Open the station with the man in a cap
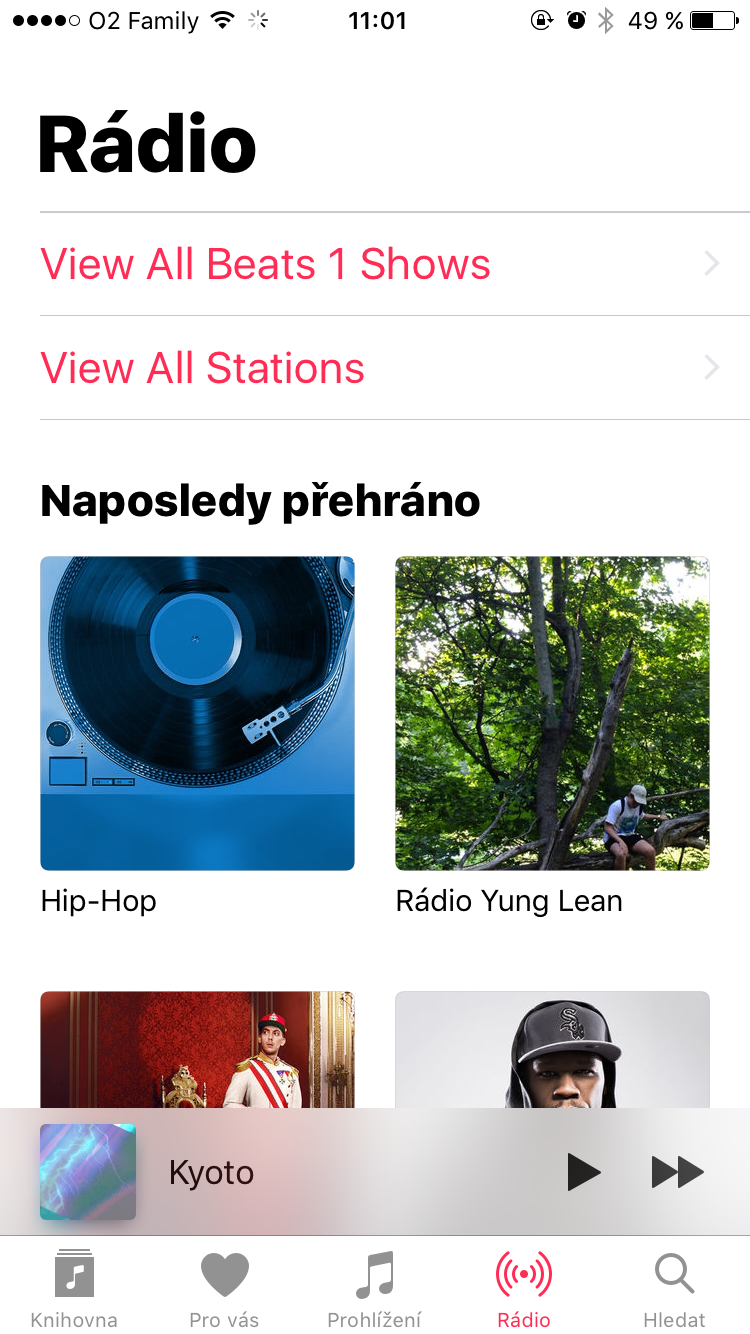 tap(552, 1048)
